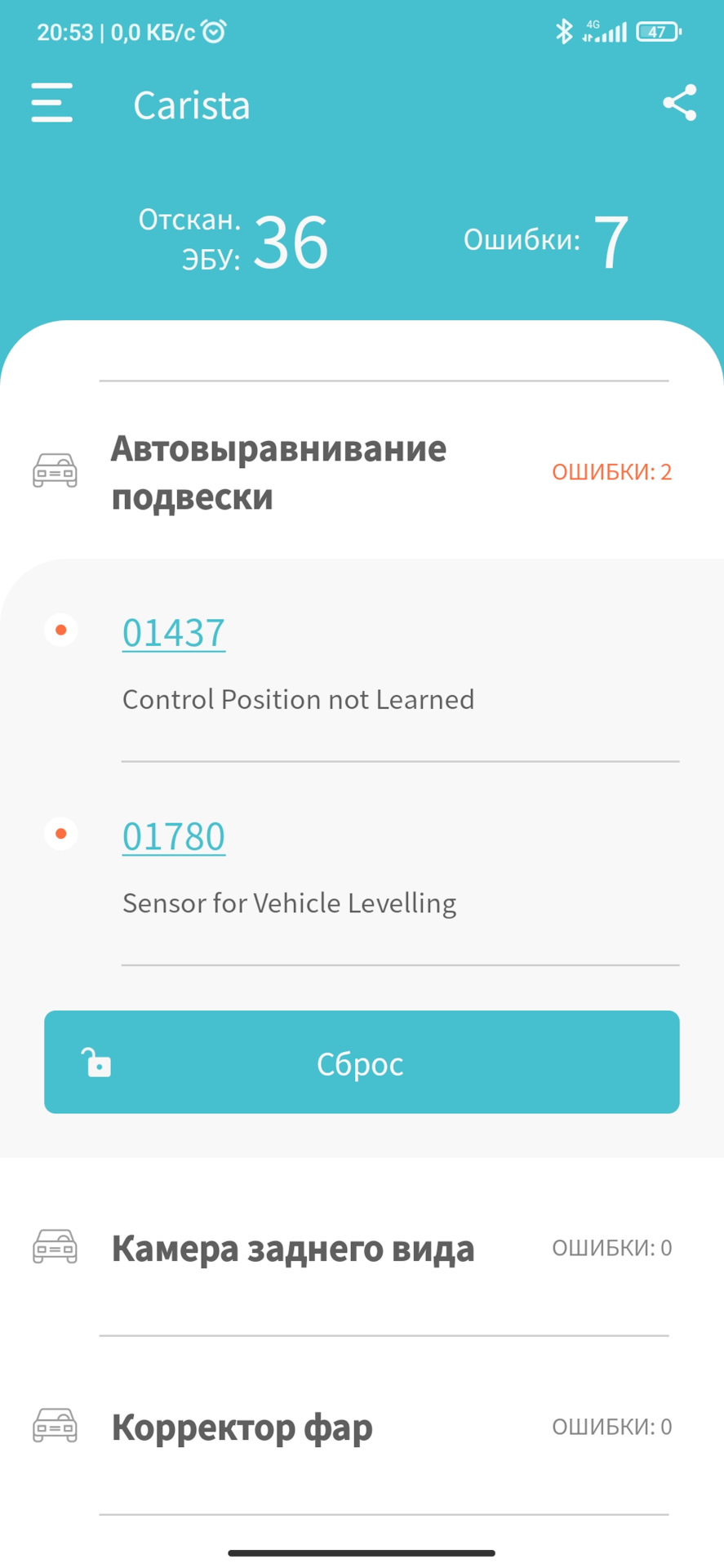Open the hamburger menu
Image resolution: width=724 pixels, height=1568 pixels.
click(52, 103)
